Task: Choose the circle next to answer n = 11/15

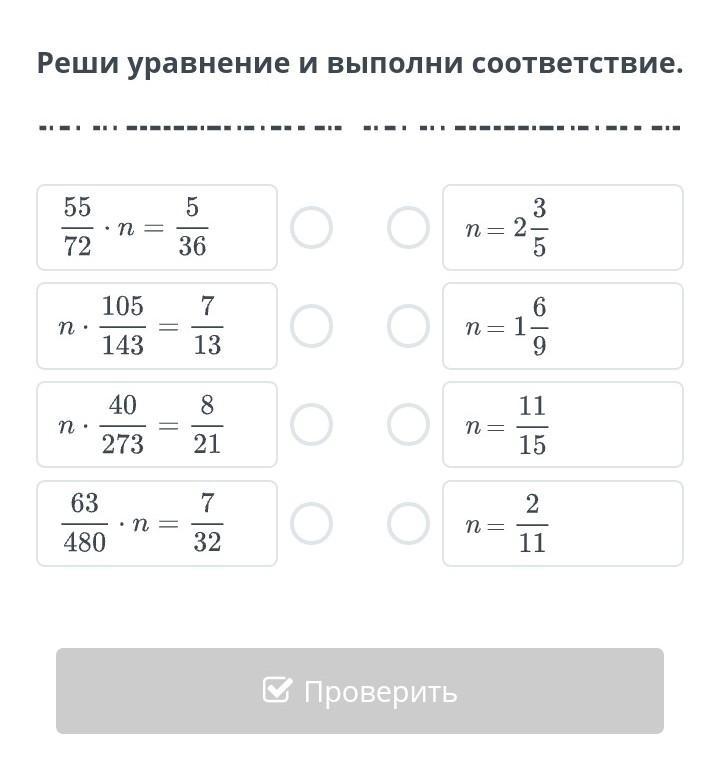Action: pyautogui.click(x=408, y=424)
